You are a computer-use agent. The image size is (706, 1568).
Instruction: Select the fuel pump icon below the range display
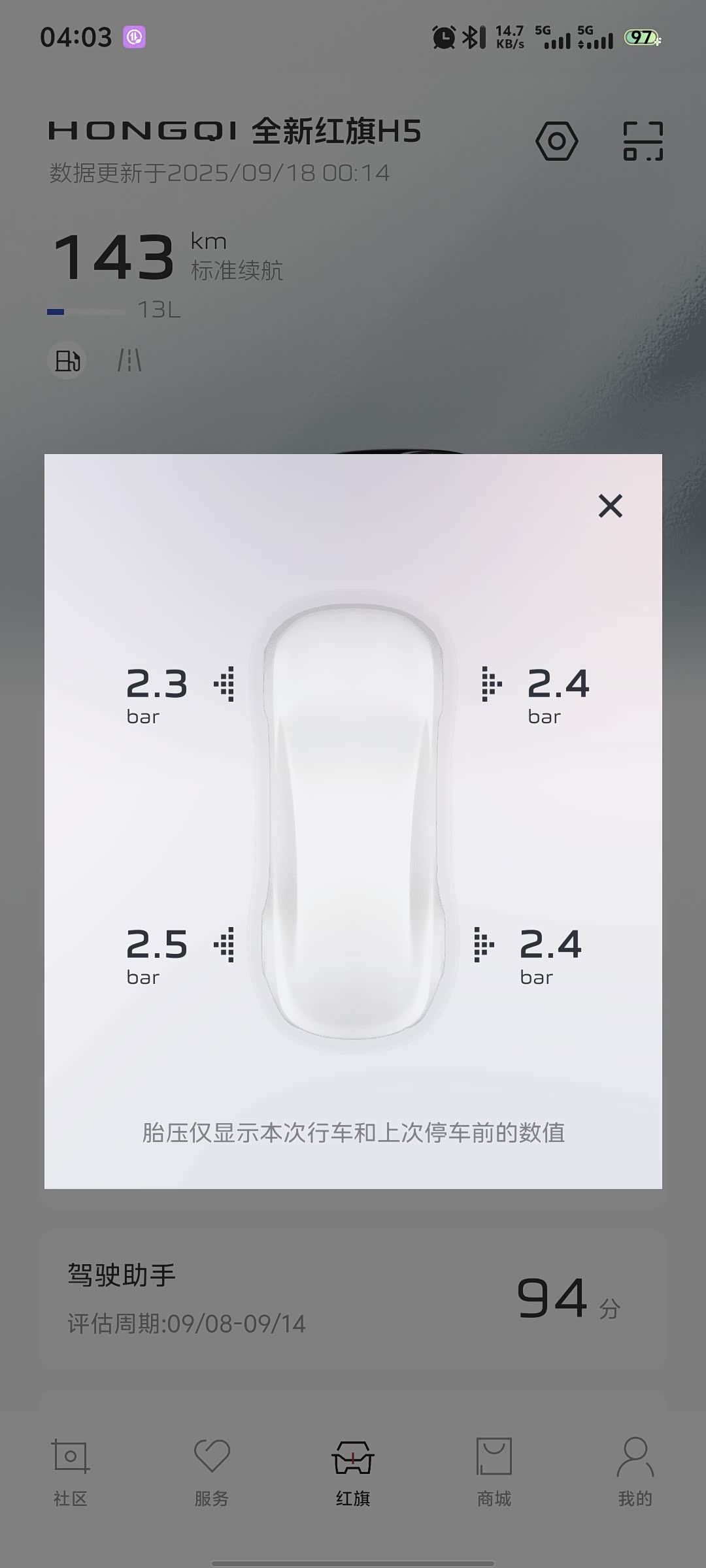tap(67, 360)
